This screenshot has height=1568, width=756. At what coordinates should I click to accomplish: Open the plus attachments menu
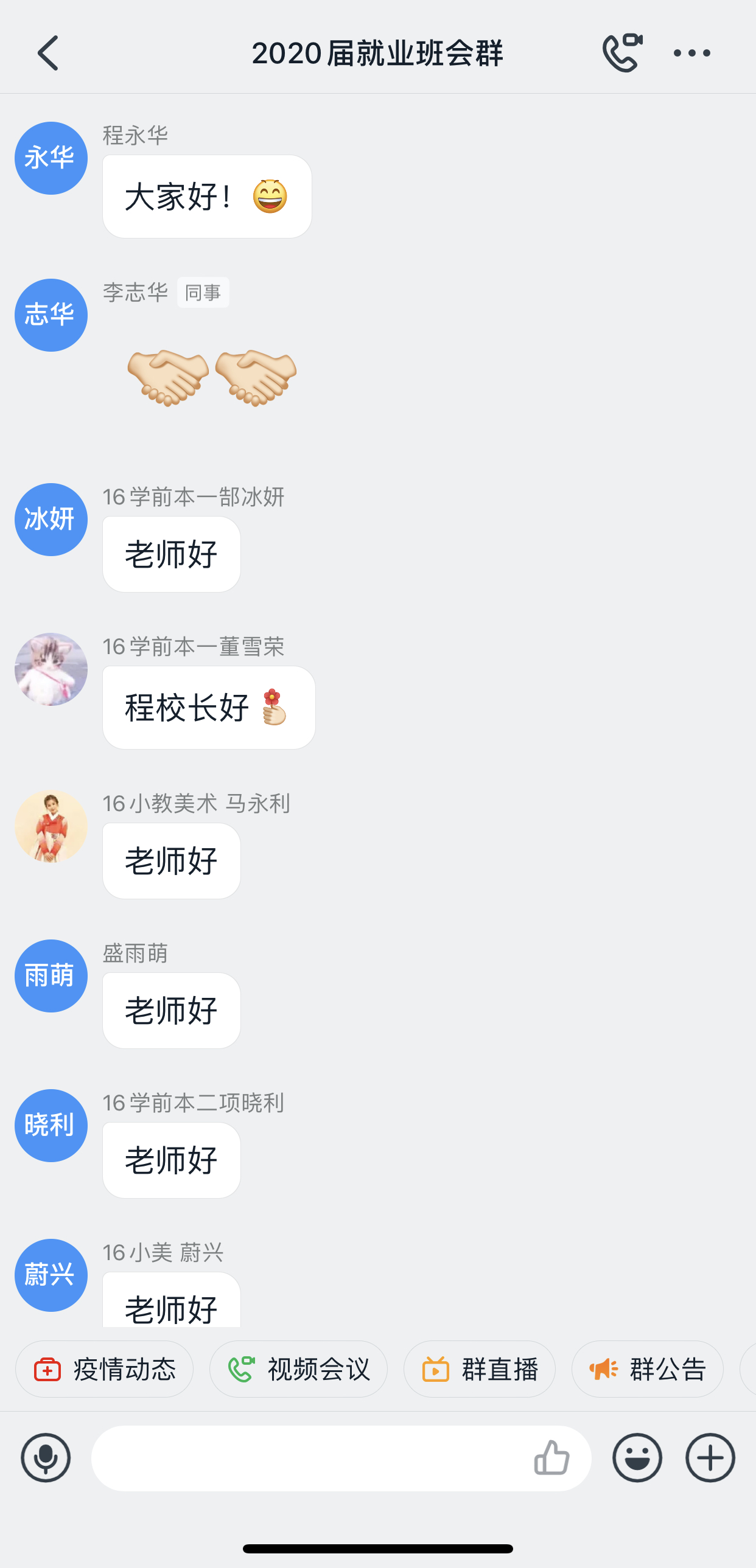pos(710,1458)
